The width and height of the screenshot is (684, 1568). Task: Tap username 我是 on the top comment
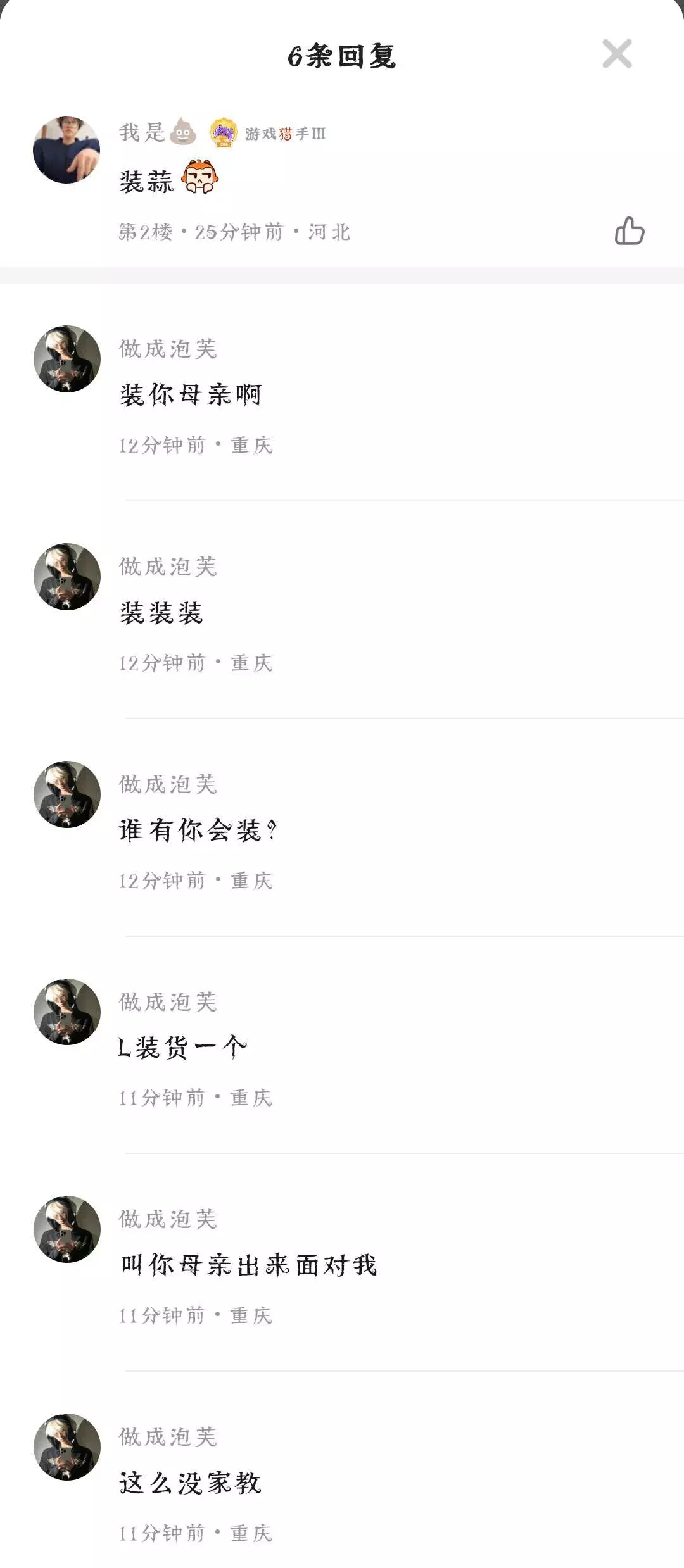point(142,132)
